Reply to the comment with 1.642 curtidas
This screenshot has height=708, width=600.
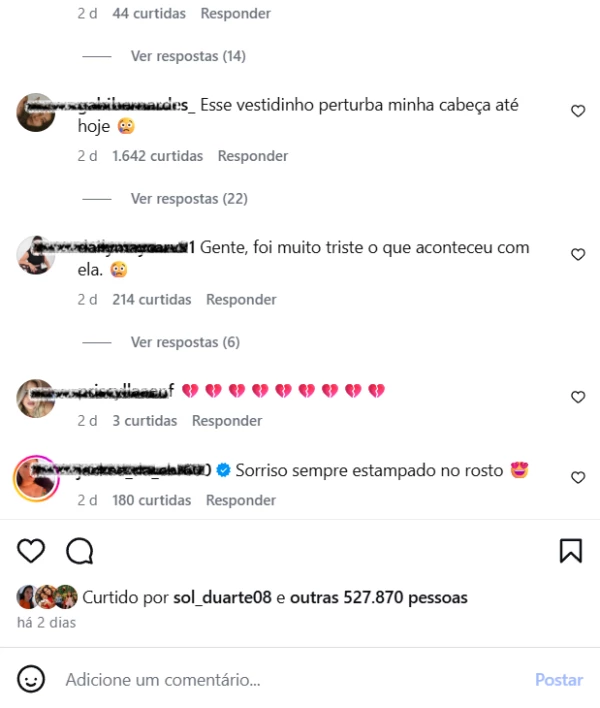[x=252, y=156]
